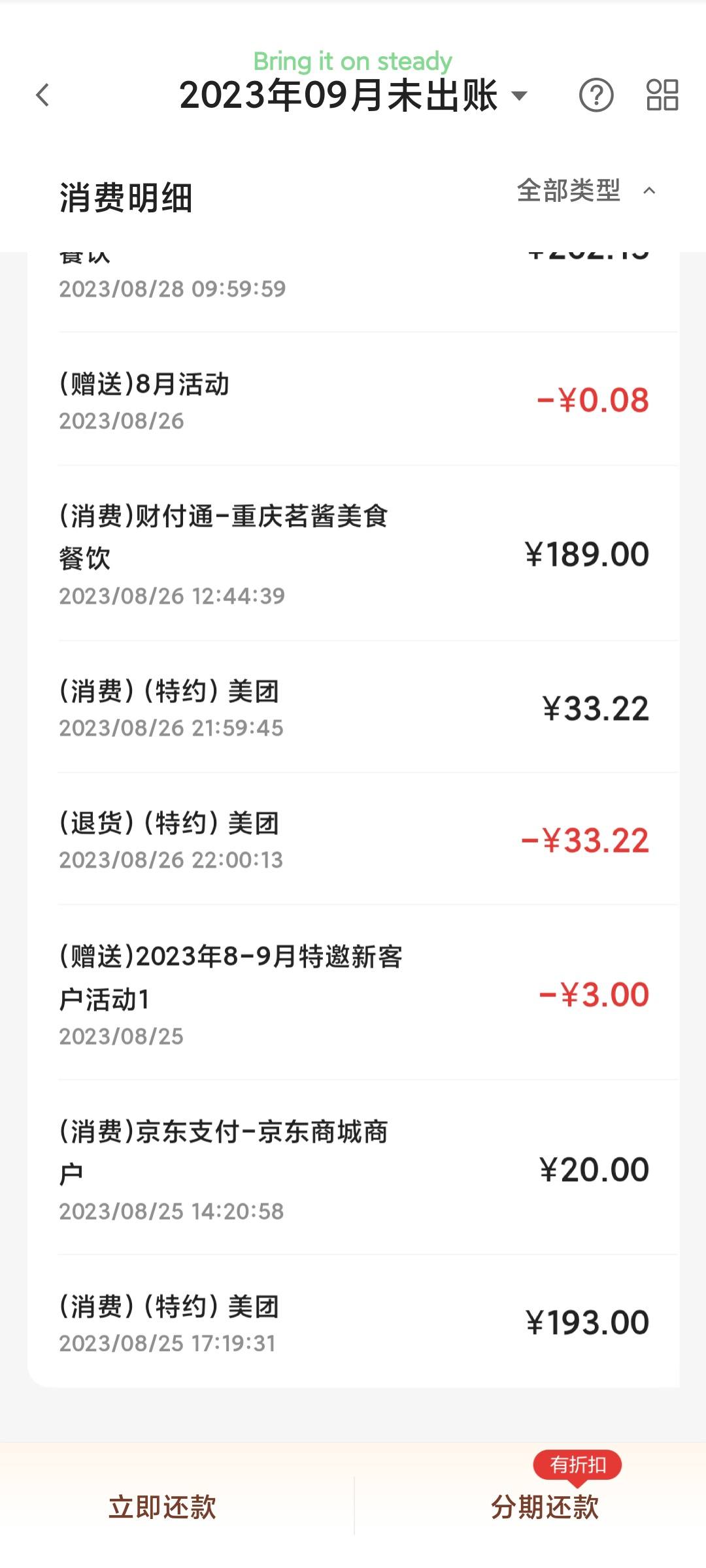Open the help question mark icon

click(x=596, y=95)
